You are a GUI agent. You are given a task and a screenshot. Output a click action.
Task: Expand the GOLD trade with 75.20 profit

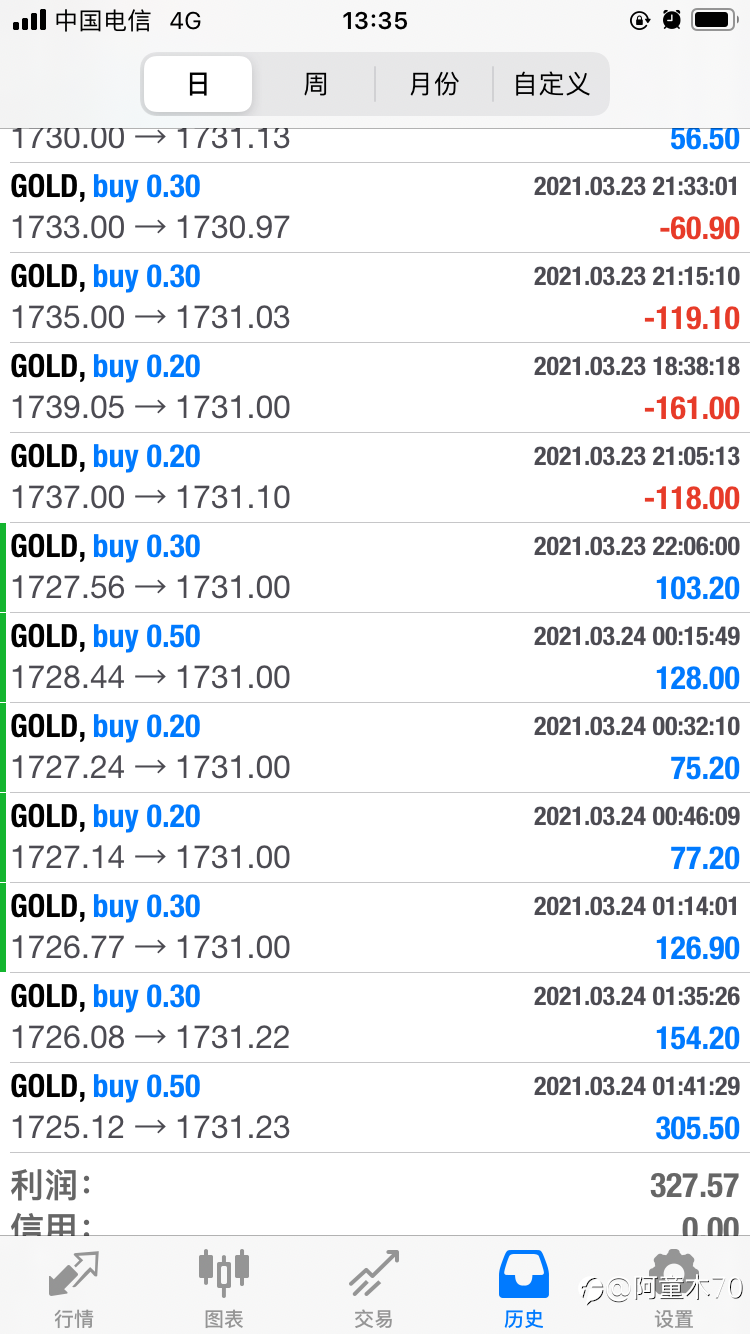point(375,748)
